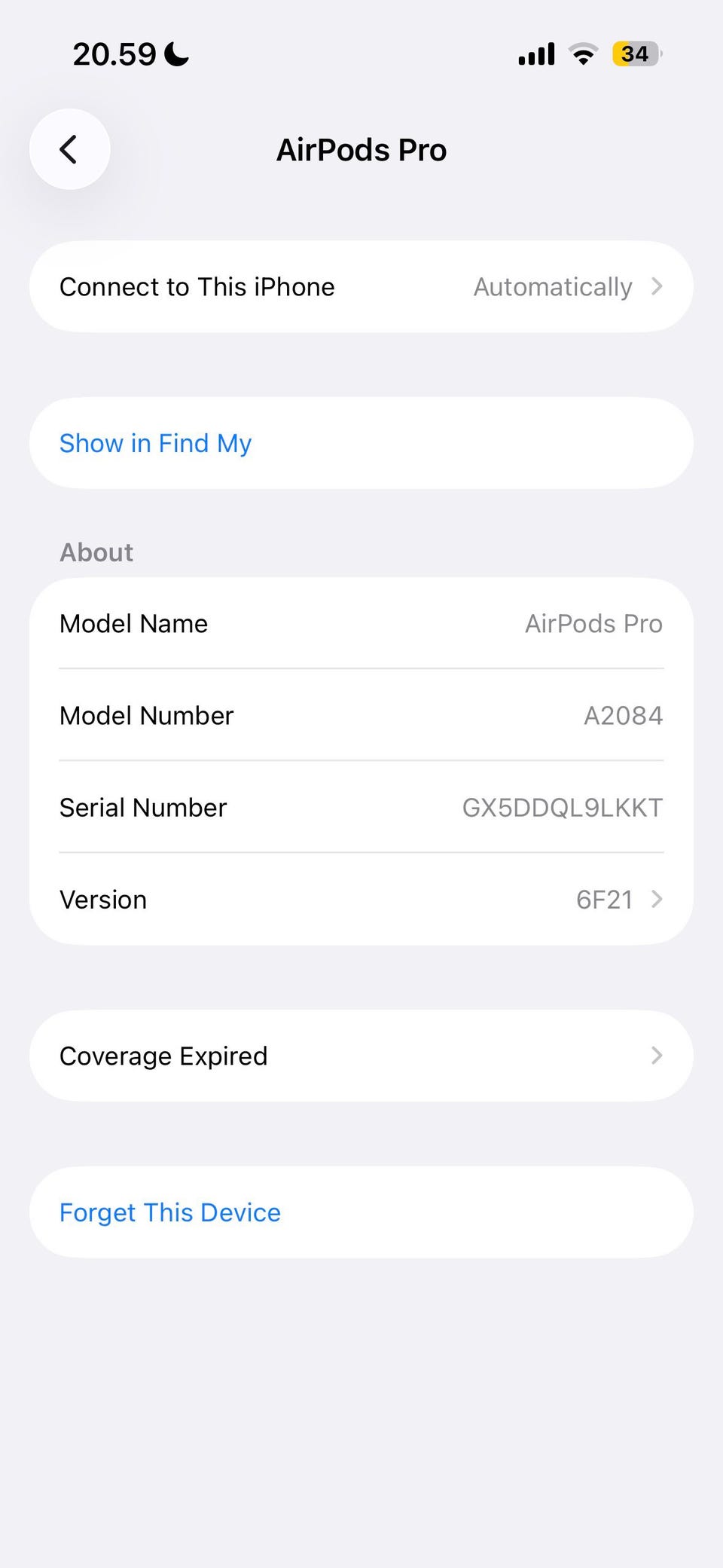This screenshot has height=1568, width=723.
Task: Go back from AirPods Pro settings
Action: (69, 149)
